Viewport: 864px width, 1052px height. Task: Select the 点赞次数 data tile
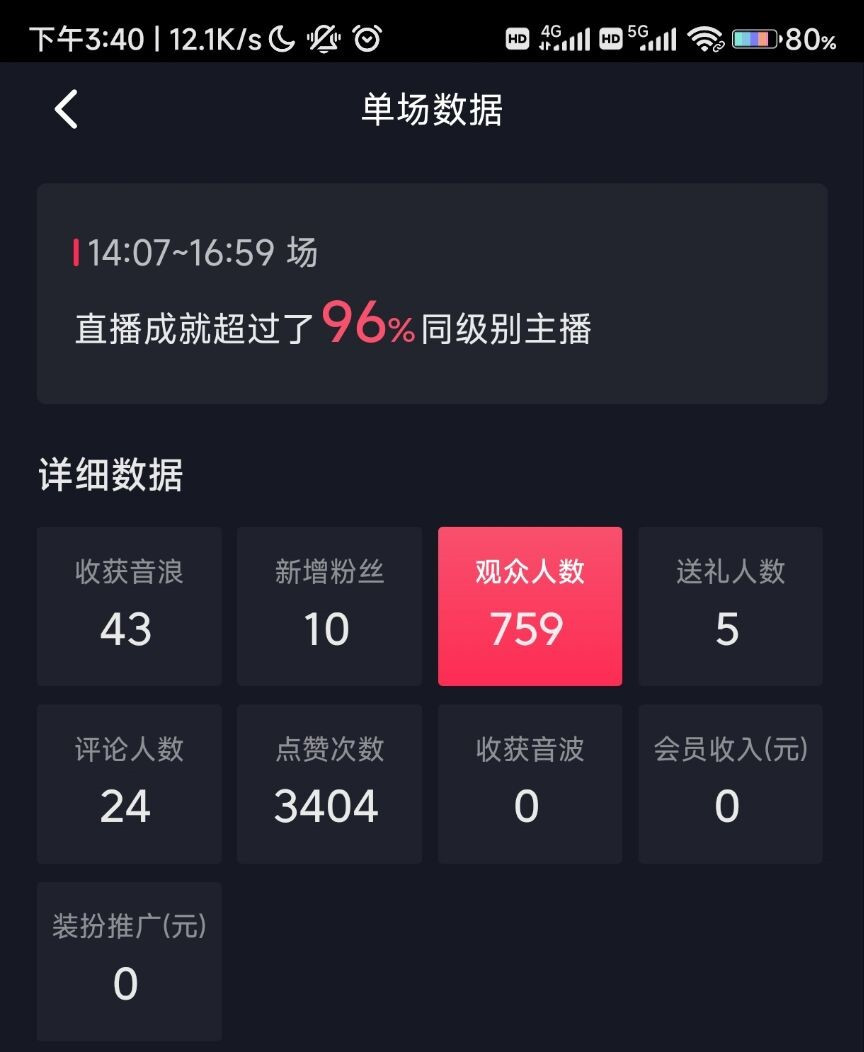click(x=329, y=783)
